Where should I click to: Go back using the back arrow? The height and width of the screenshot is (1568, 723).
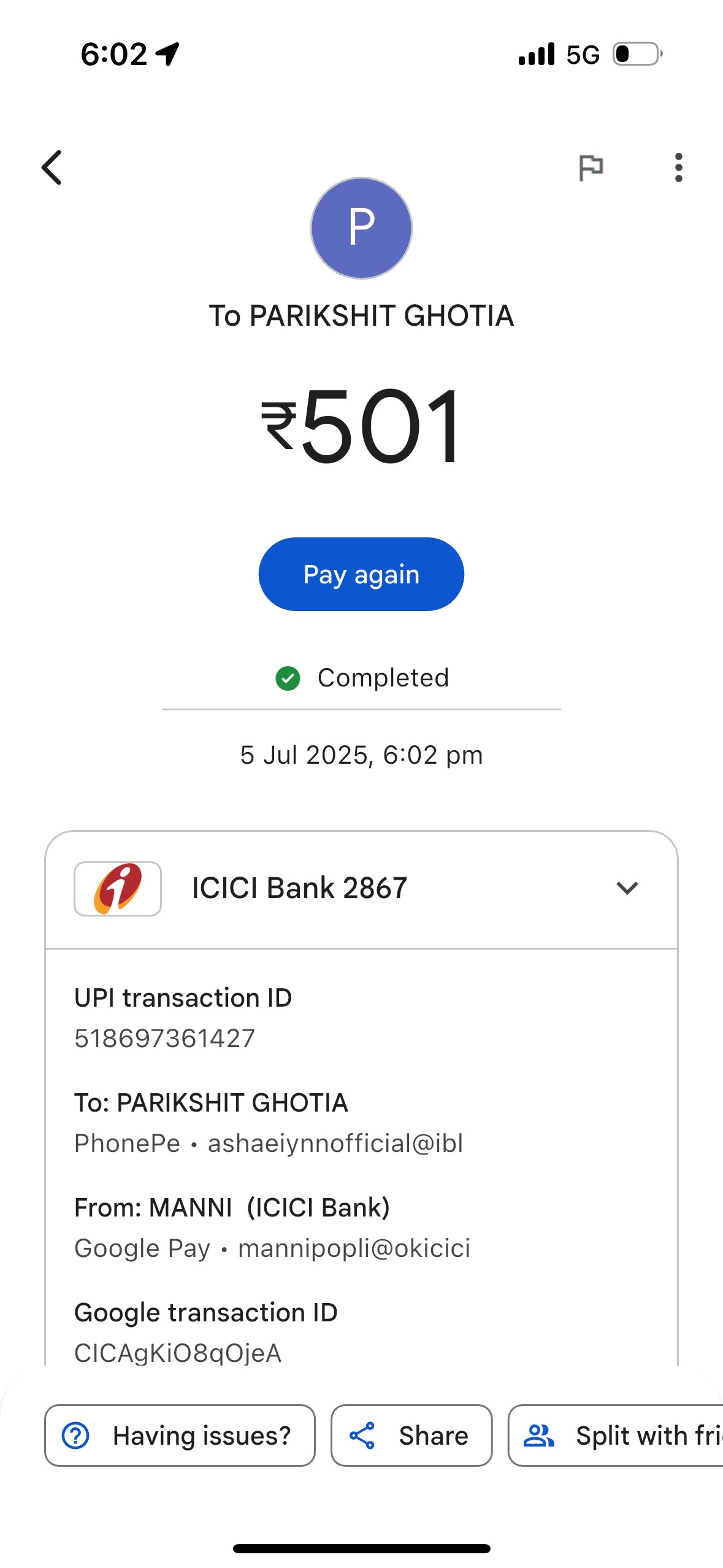52,167
